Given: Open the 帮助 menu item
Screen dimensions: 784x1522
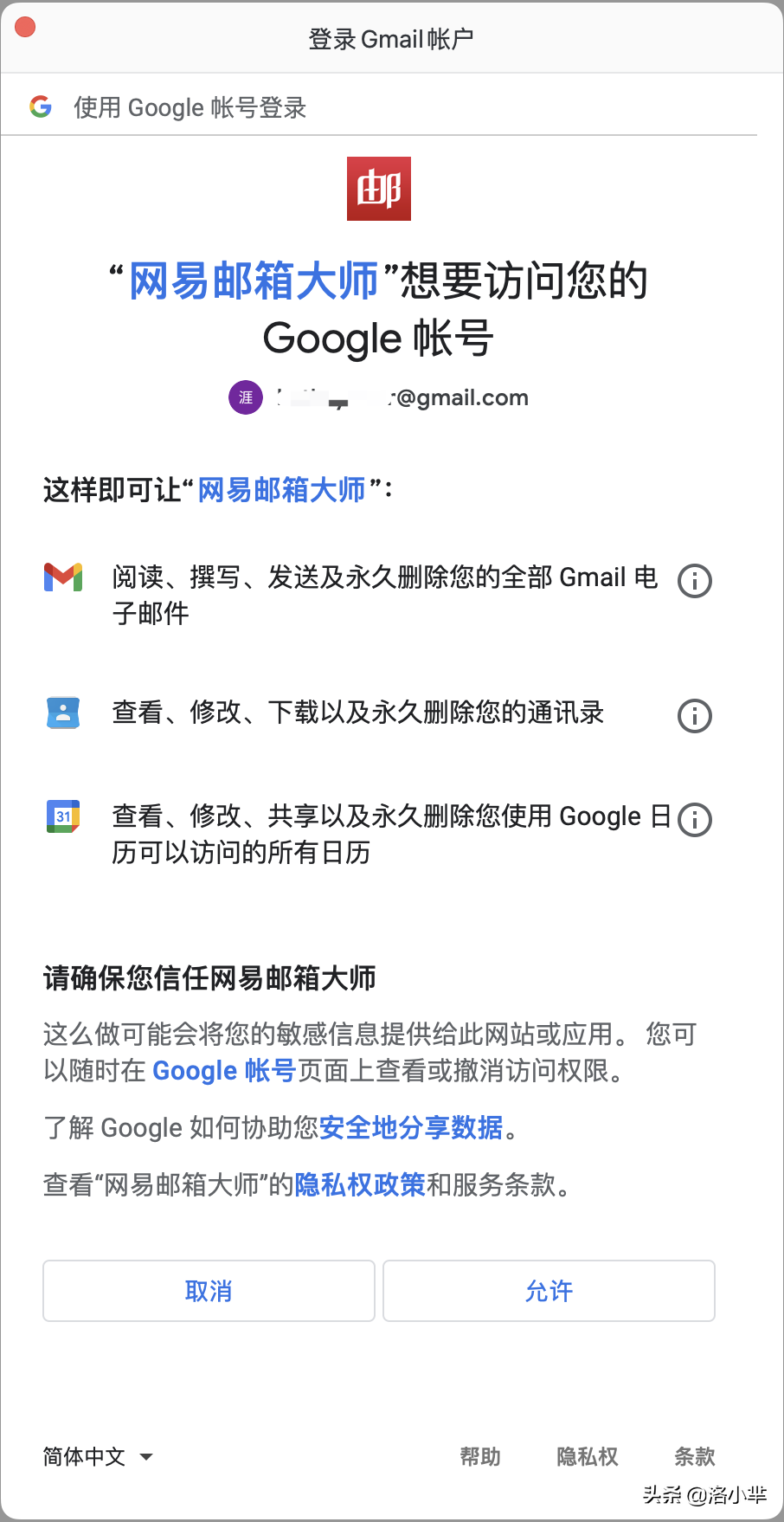Looking at the screenshot, I should (x=481, y=1456).
